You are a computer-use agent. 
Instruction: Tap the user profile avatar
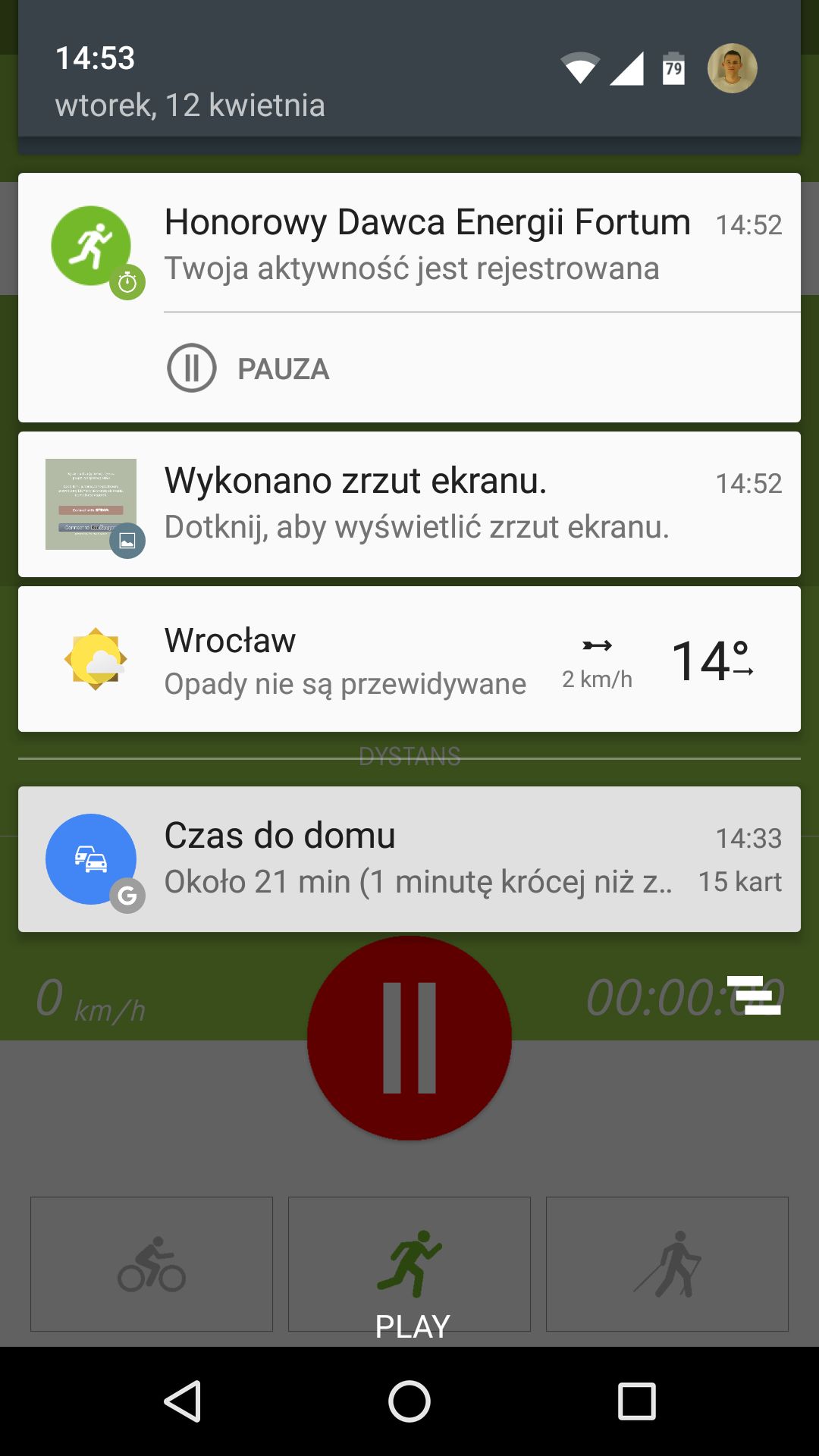[x=732, y=68]
